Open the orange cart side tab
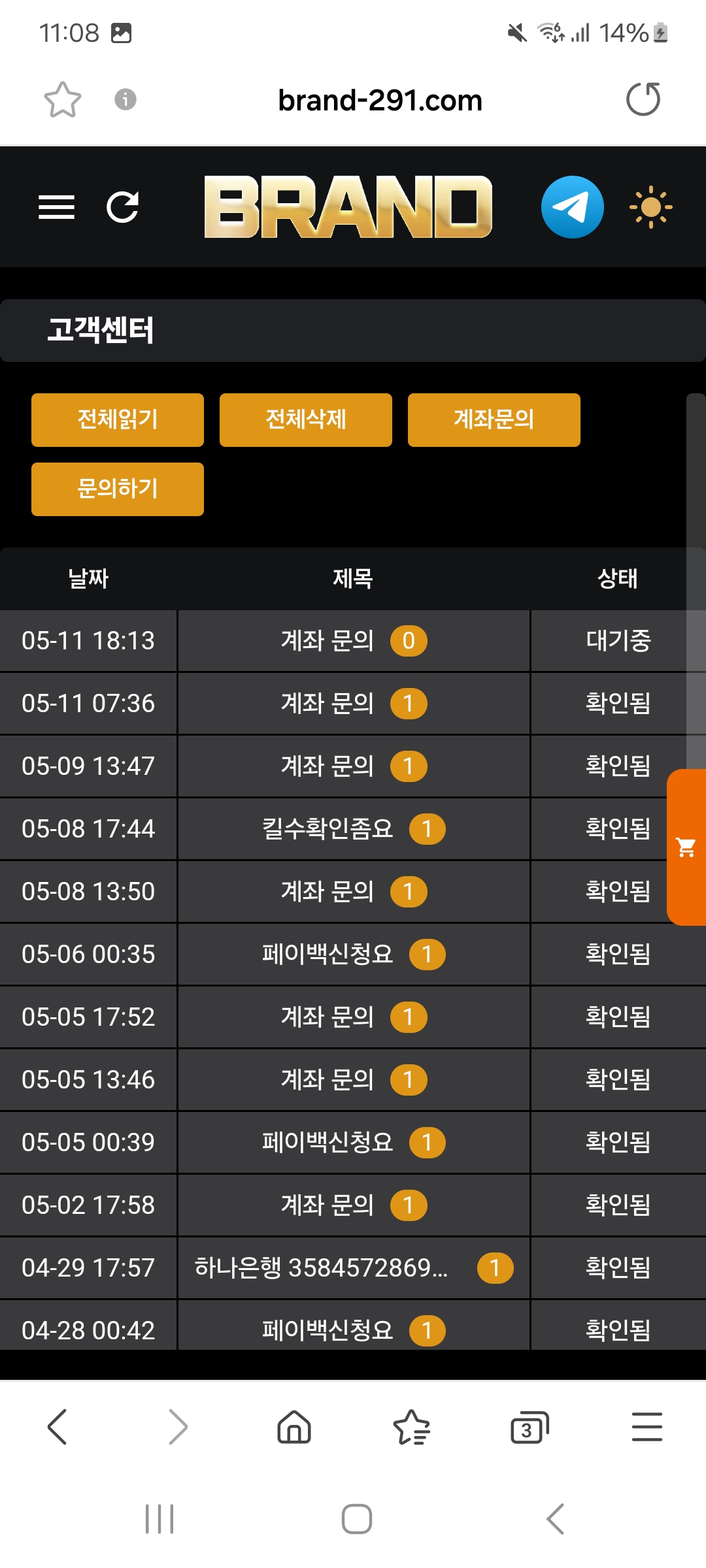Image resolution: width=706 pixels, height=1568 pixels. [x=686, y=847]
